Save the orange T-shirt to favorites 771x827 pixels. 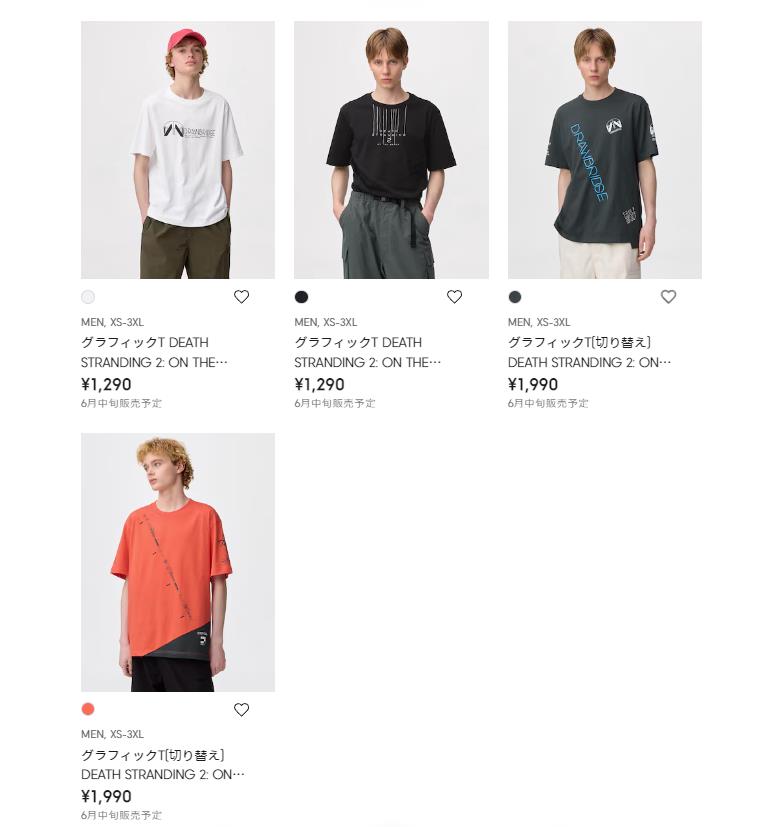pyautogui.click(x=241, y=709)
